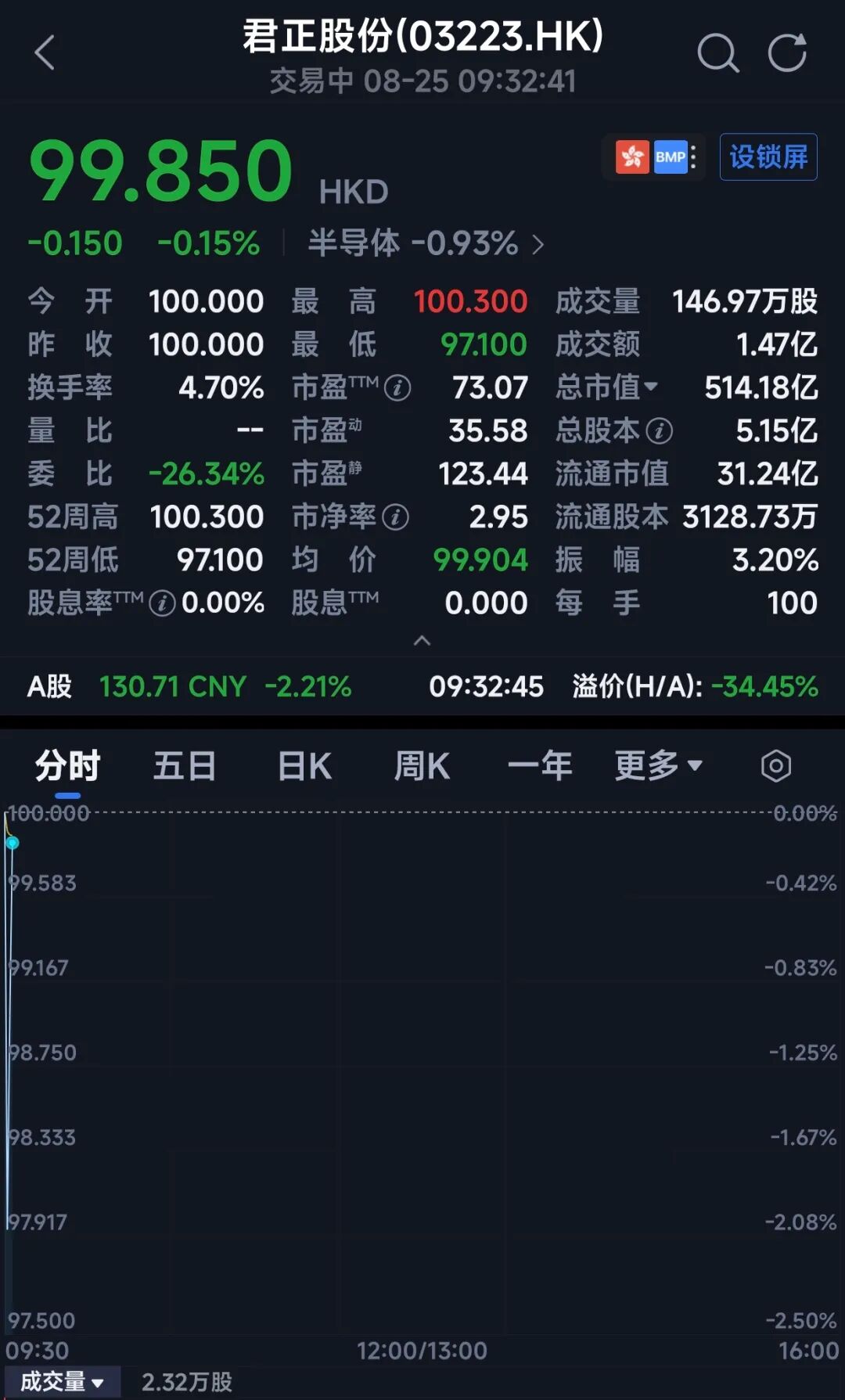Switch to the 日K chart tab
This screenshot has height=1400, width=845.
click(304, 766)
